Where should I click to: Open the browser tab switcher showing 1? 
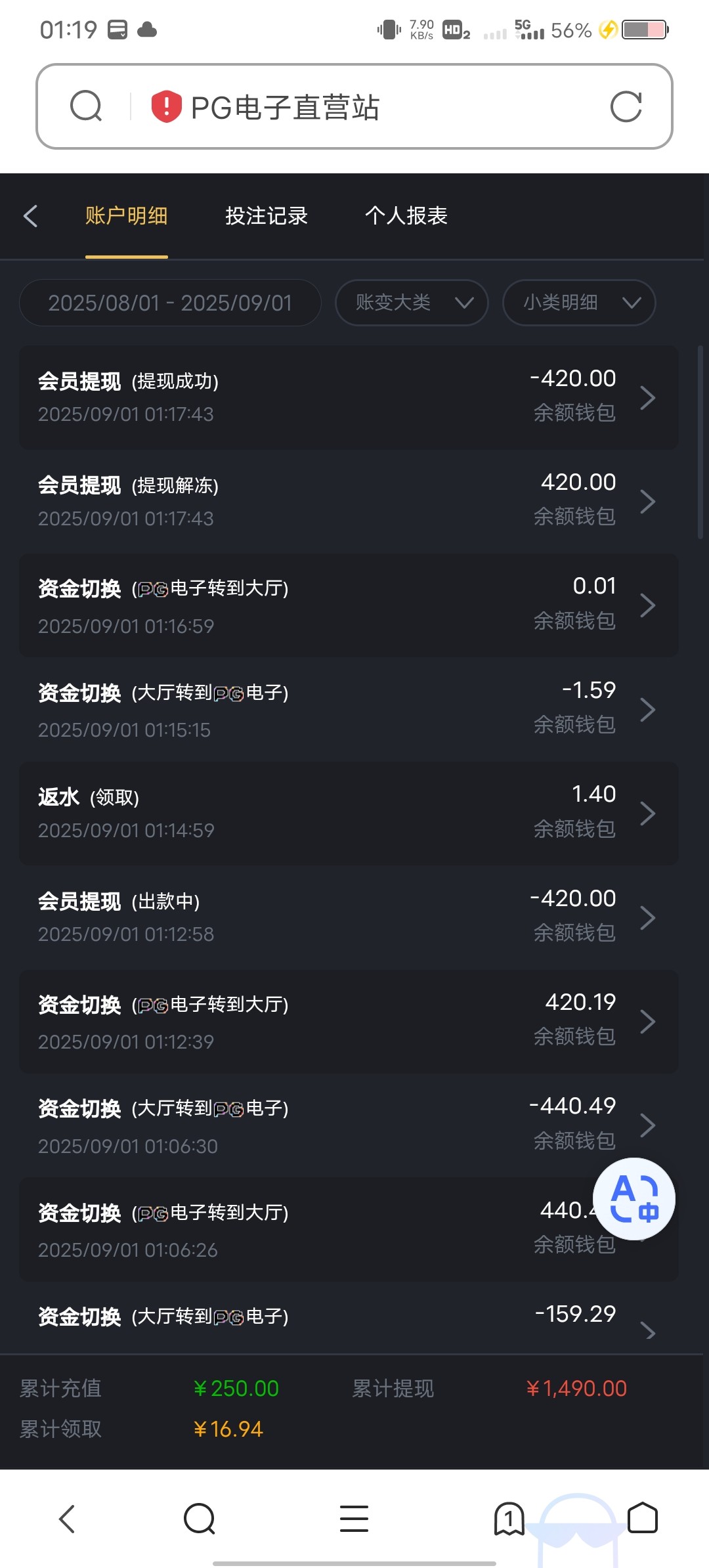point(509,1519)
